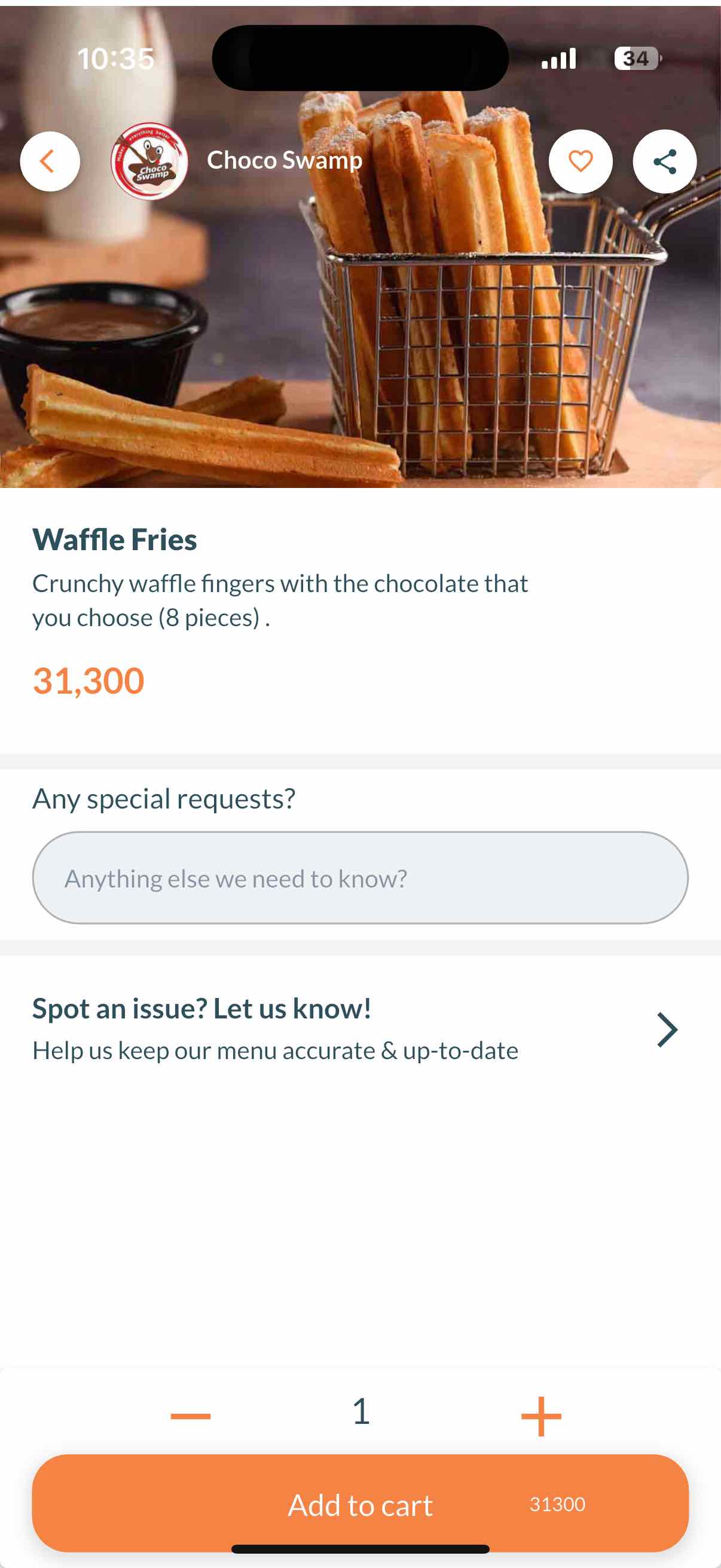Add Waffle Fries to cart
This screenshot has width=721, height=1568.
(x=360, y=1503)
